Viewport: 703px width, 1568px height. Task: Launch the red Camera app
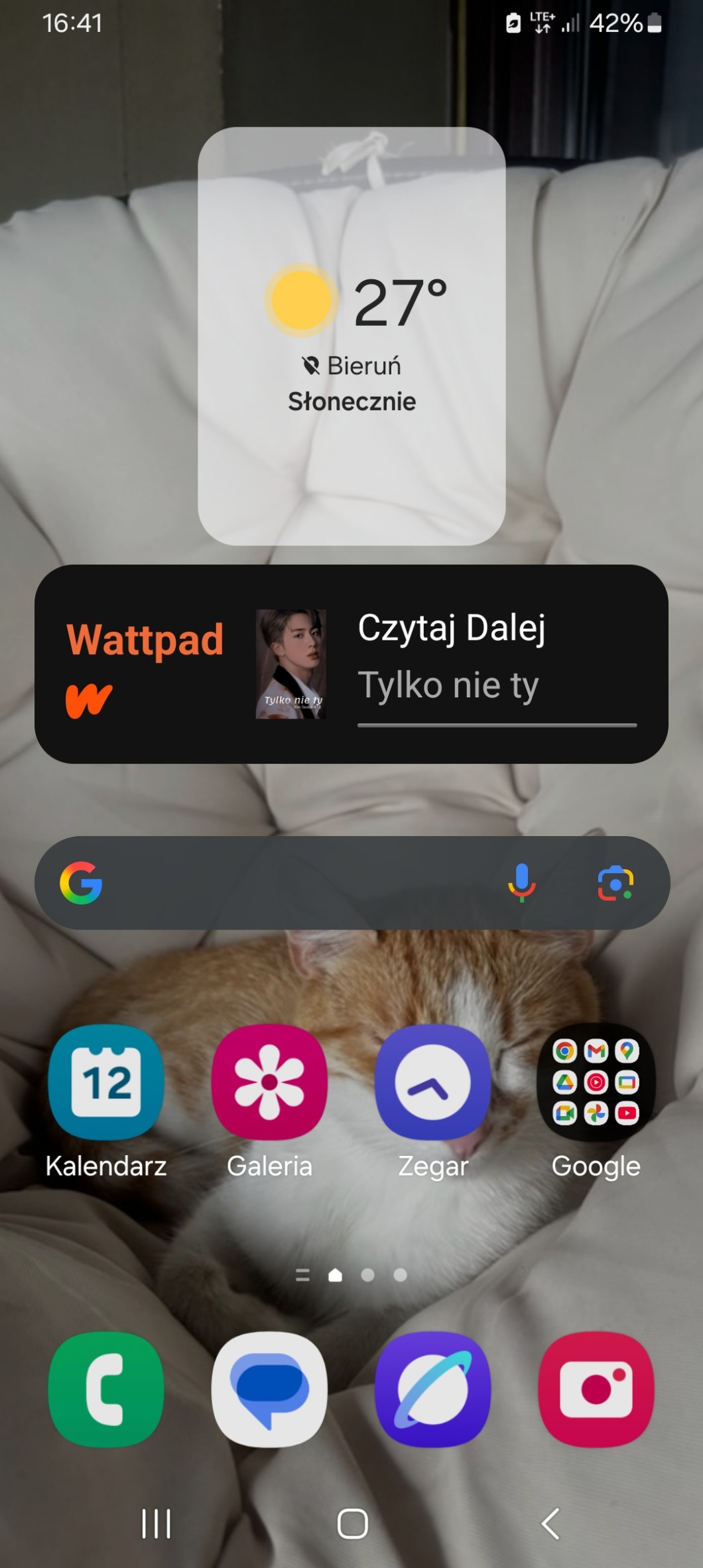[x=596, y=1389]
